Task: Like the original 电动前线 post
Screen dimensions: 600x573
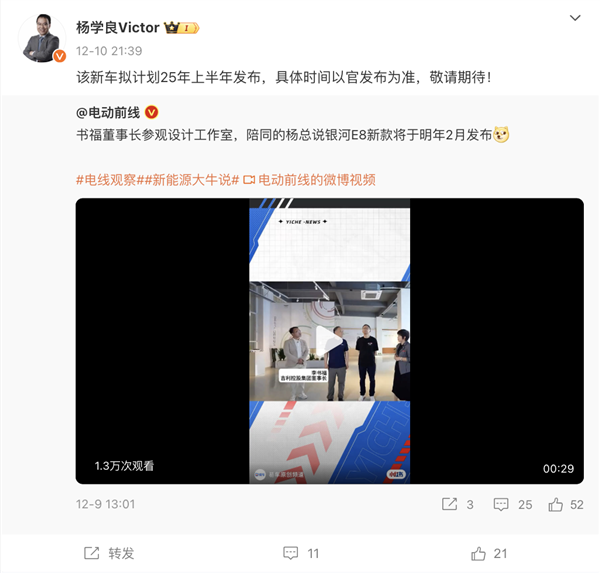Action: click(566, 505)
